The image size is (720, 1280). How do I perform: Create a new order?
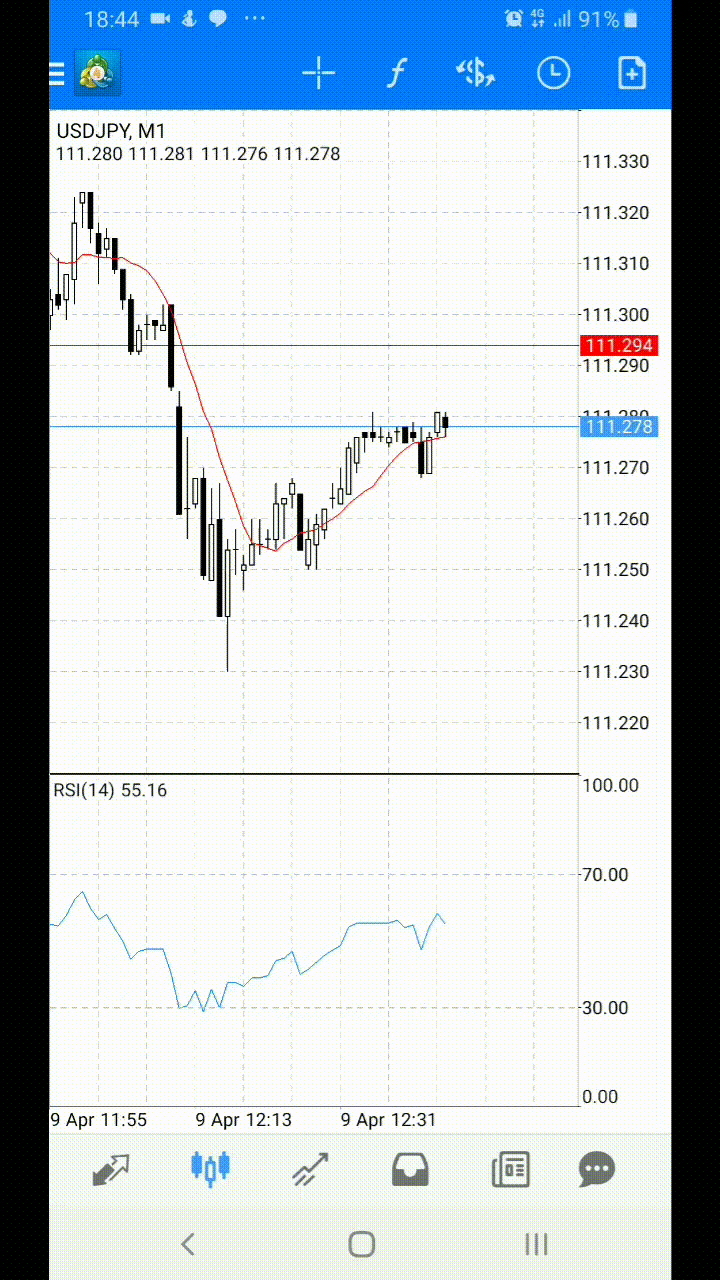pos(632,73)
